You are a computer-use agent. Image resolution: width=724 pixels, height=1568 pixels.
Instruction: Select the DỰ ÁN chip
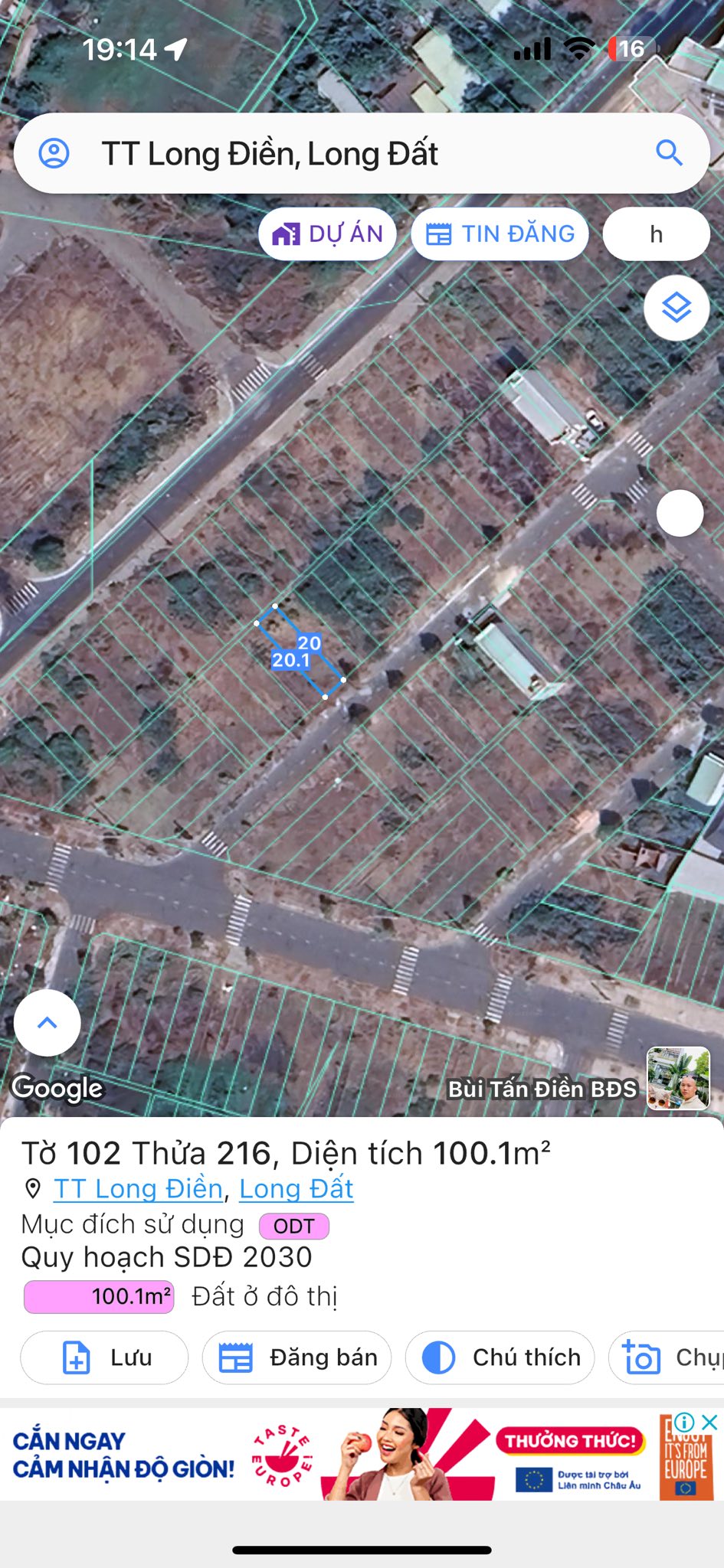327,234
